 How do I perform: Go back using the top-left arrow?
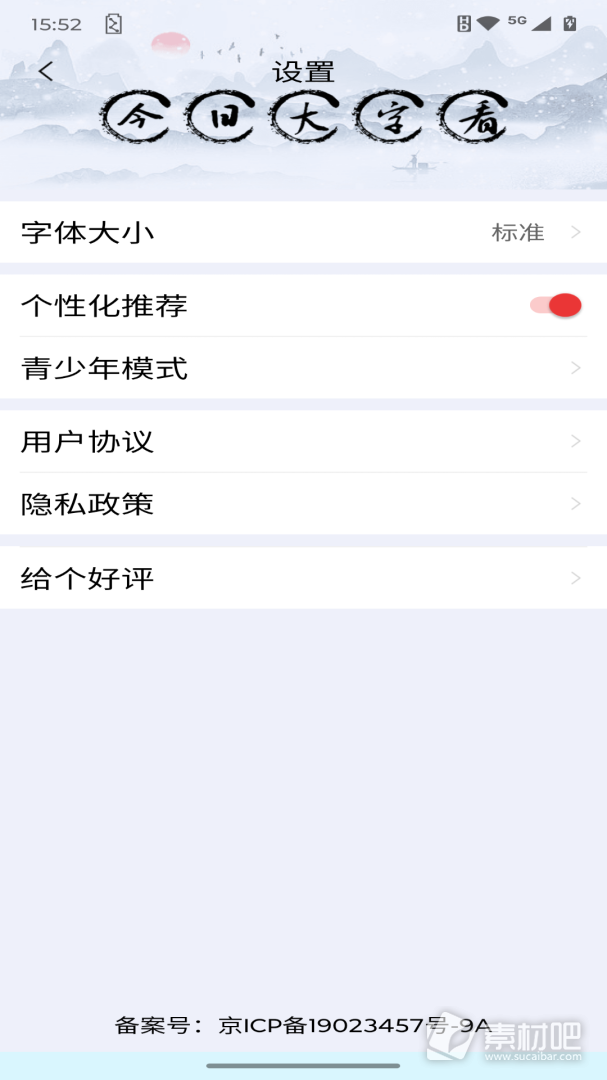pyautogui.click(x=46, y=72)
